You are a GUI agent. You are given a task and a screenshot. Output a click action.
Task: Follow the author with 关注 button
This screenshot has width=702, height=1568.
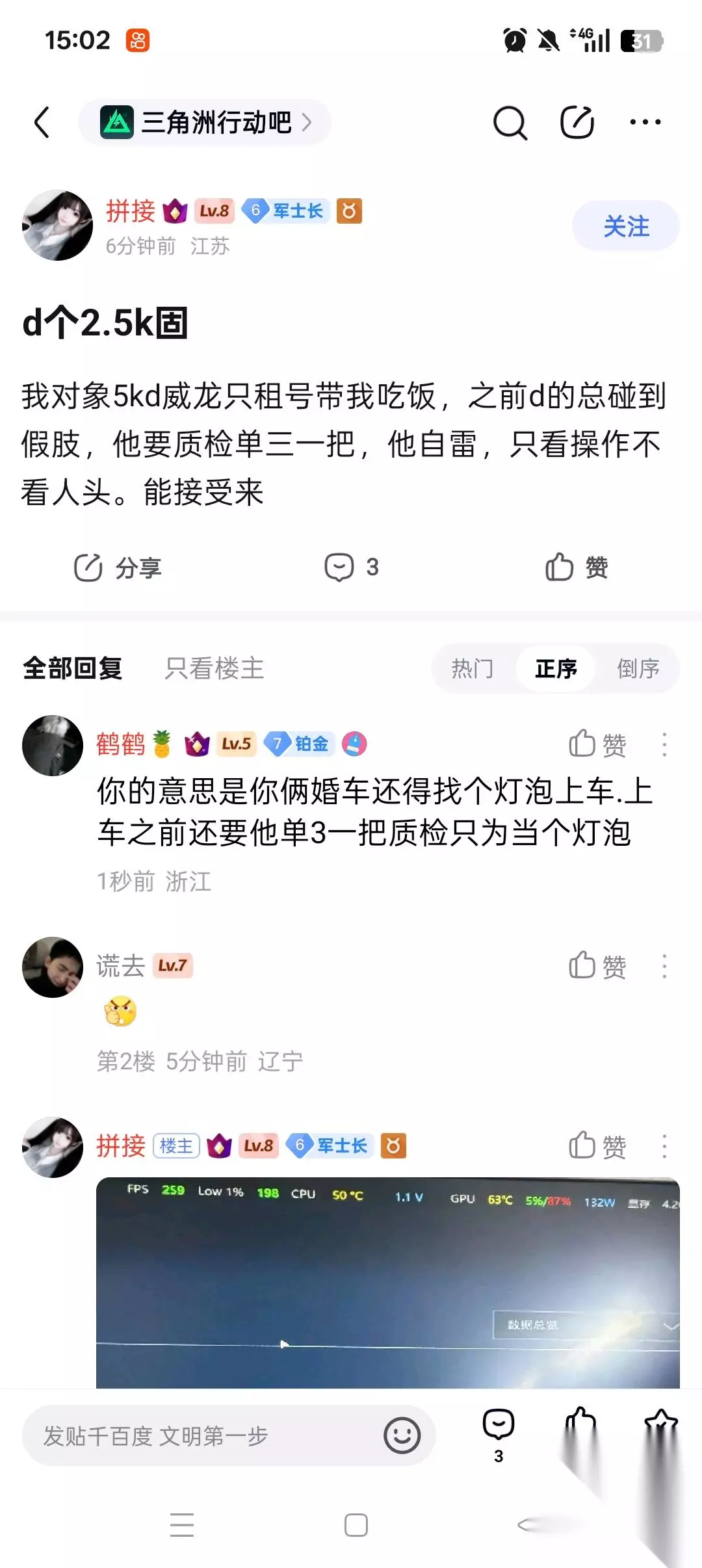click(x=626, y=226)
